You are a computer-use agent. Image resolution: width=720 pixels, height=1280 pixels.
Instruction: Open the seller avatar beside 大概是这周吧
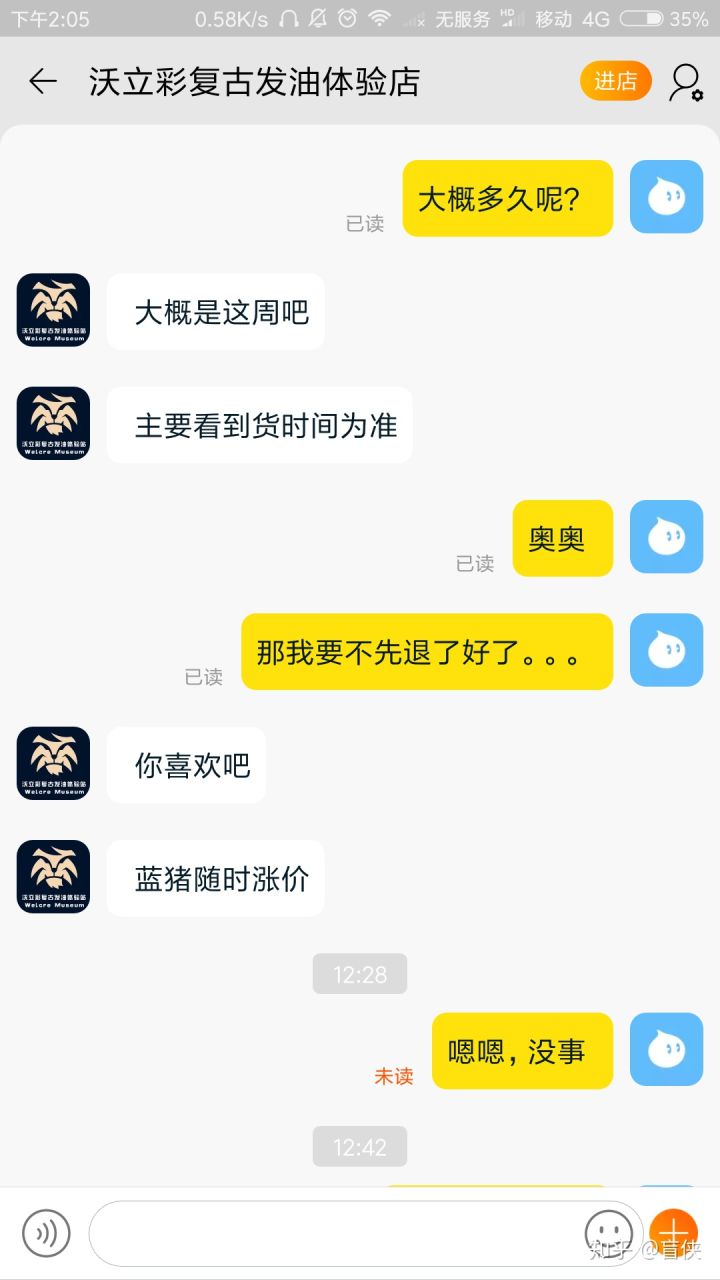53,310
